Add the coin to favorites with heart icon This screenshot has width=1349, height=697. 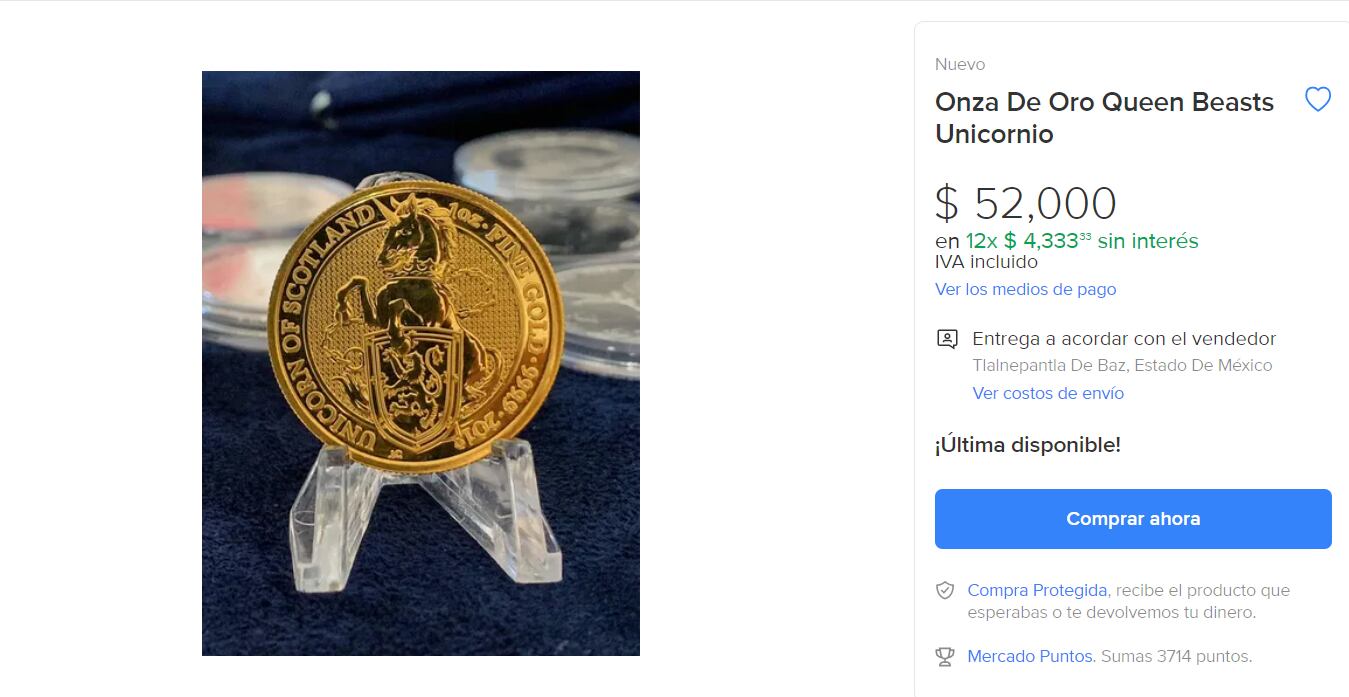(x=1317, y=100)
